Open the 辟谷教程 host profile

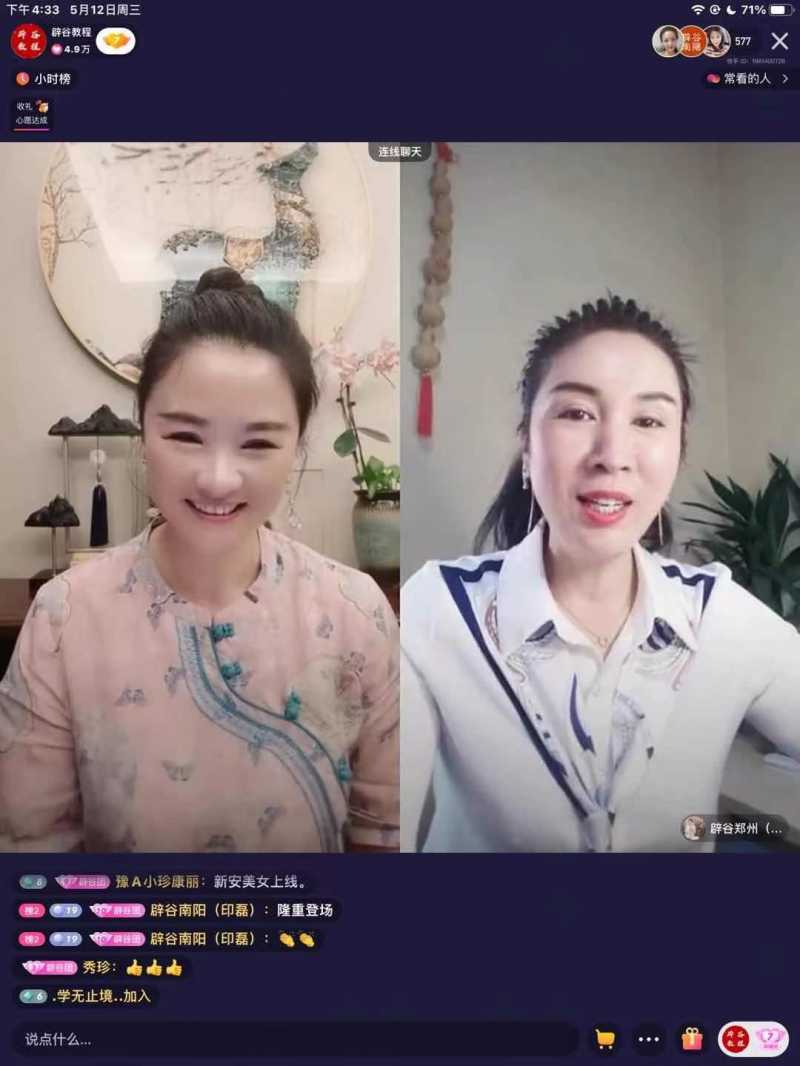coord(28,41)
